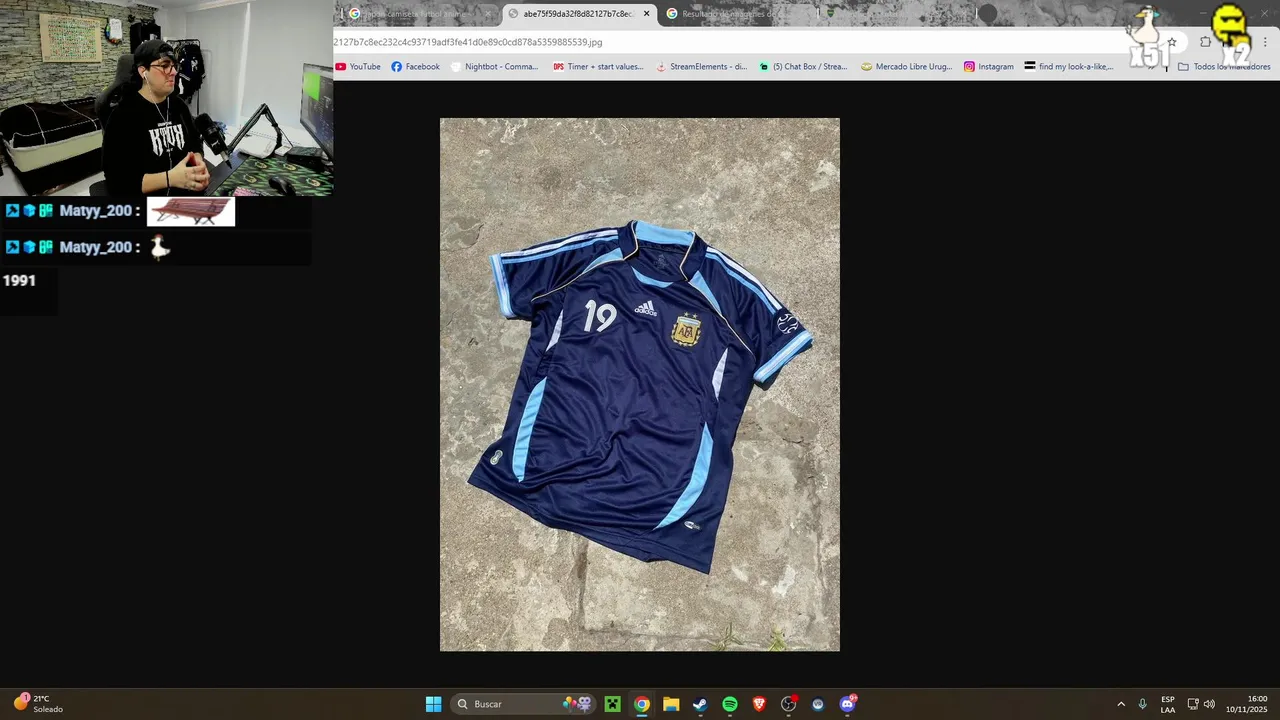Open File Explorer from the taskbar
The width and height of the screenshot is (1280, 720).
pyautogui.click(x=671, y=704)
